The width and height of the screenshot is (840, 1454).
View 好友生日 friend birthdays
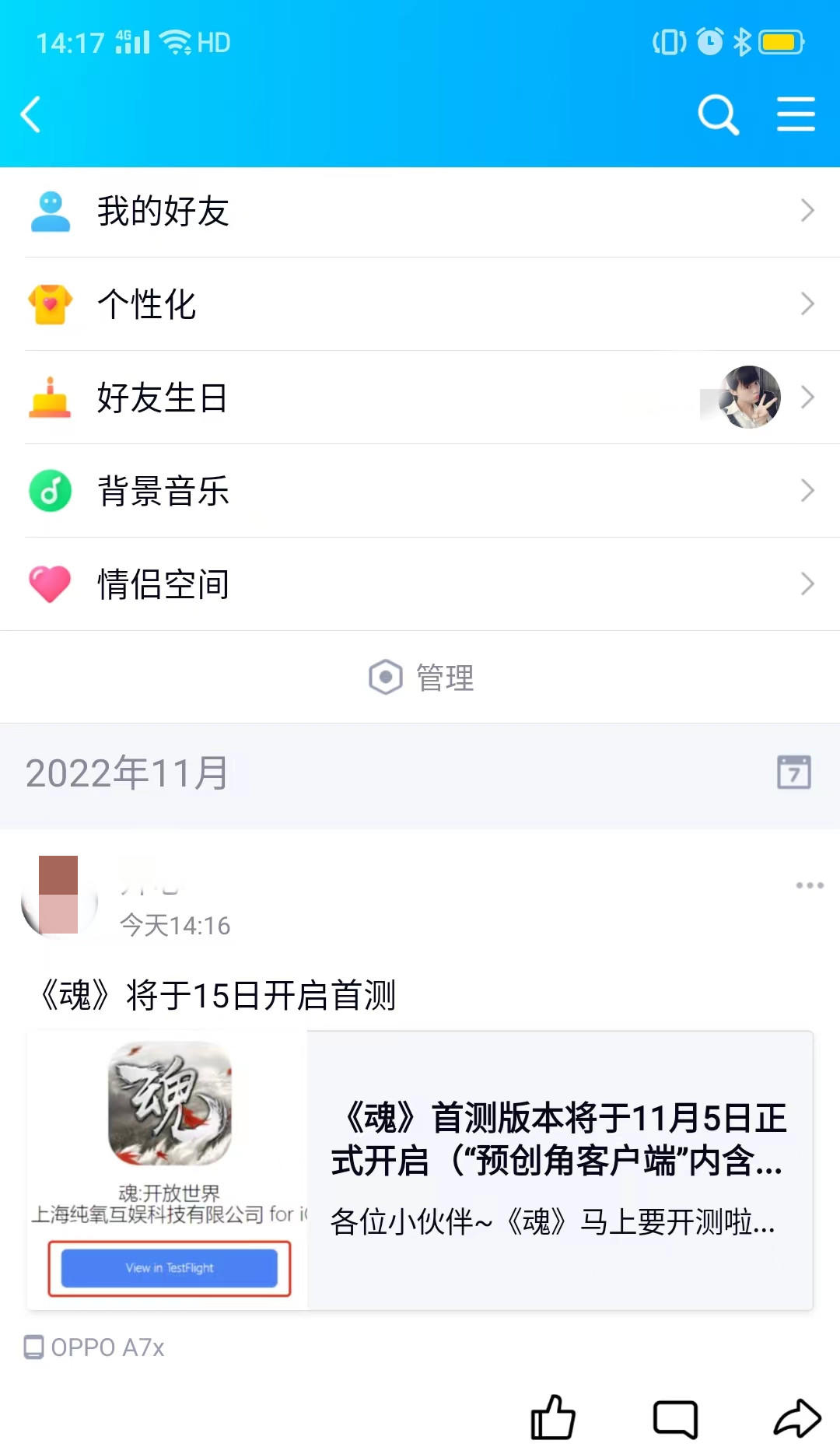420,398
